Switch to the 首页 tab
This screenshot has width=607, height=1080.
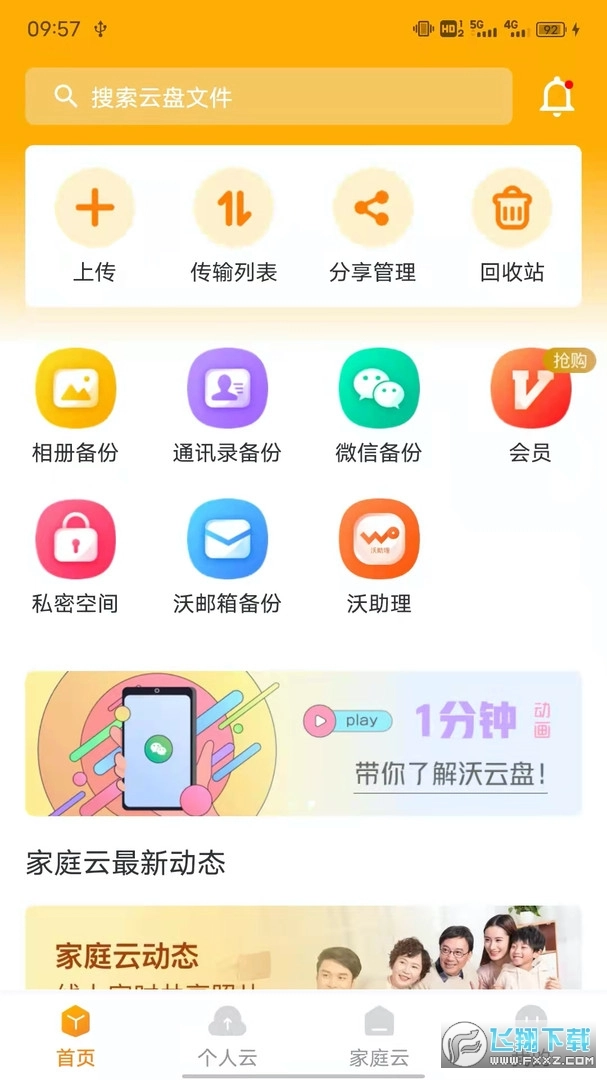click(76, 1036)
